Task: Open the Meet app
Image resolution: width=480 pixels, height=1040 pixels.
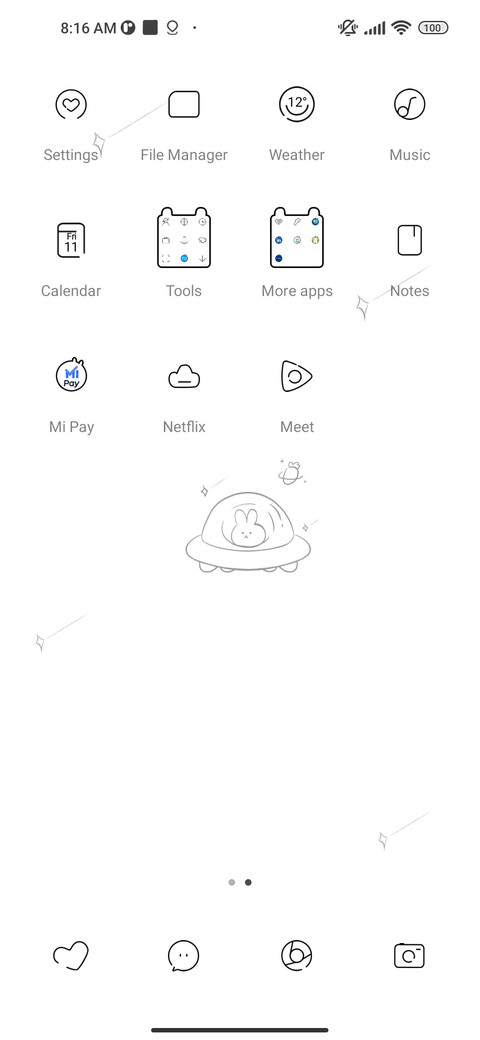Action: 296,376
